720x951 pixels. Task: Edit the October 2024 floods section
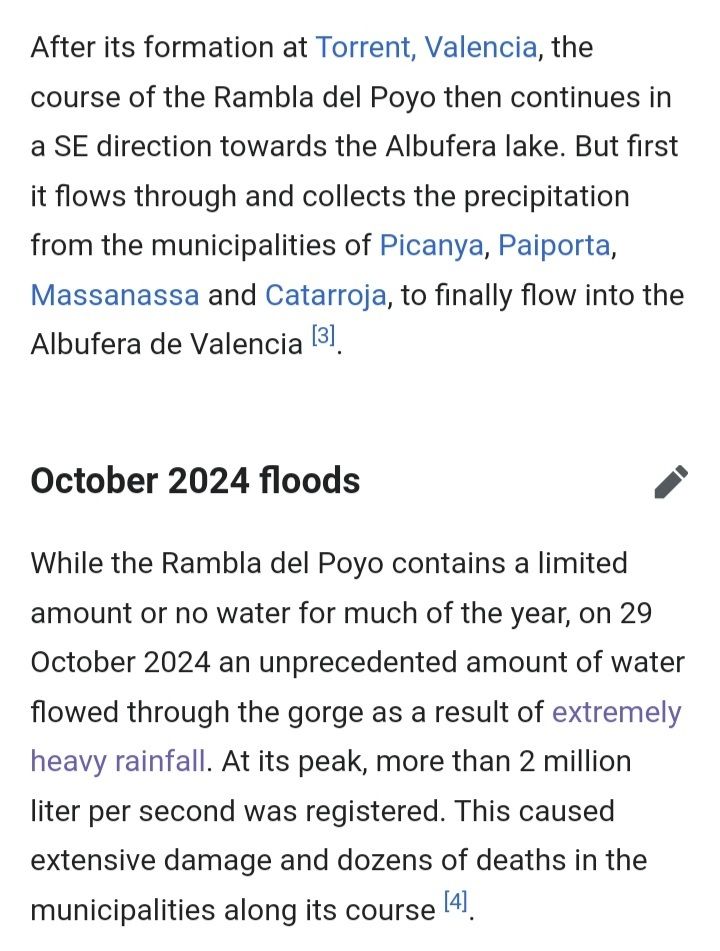[671, 481]
